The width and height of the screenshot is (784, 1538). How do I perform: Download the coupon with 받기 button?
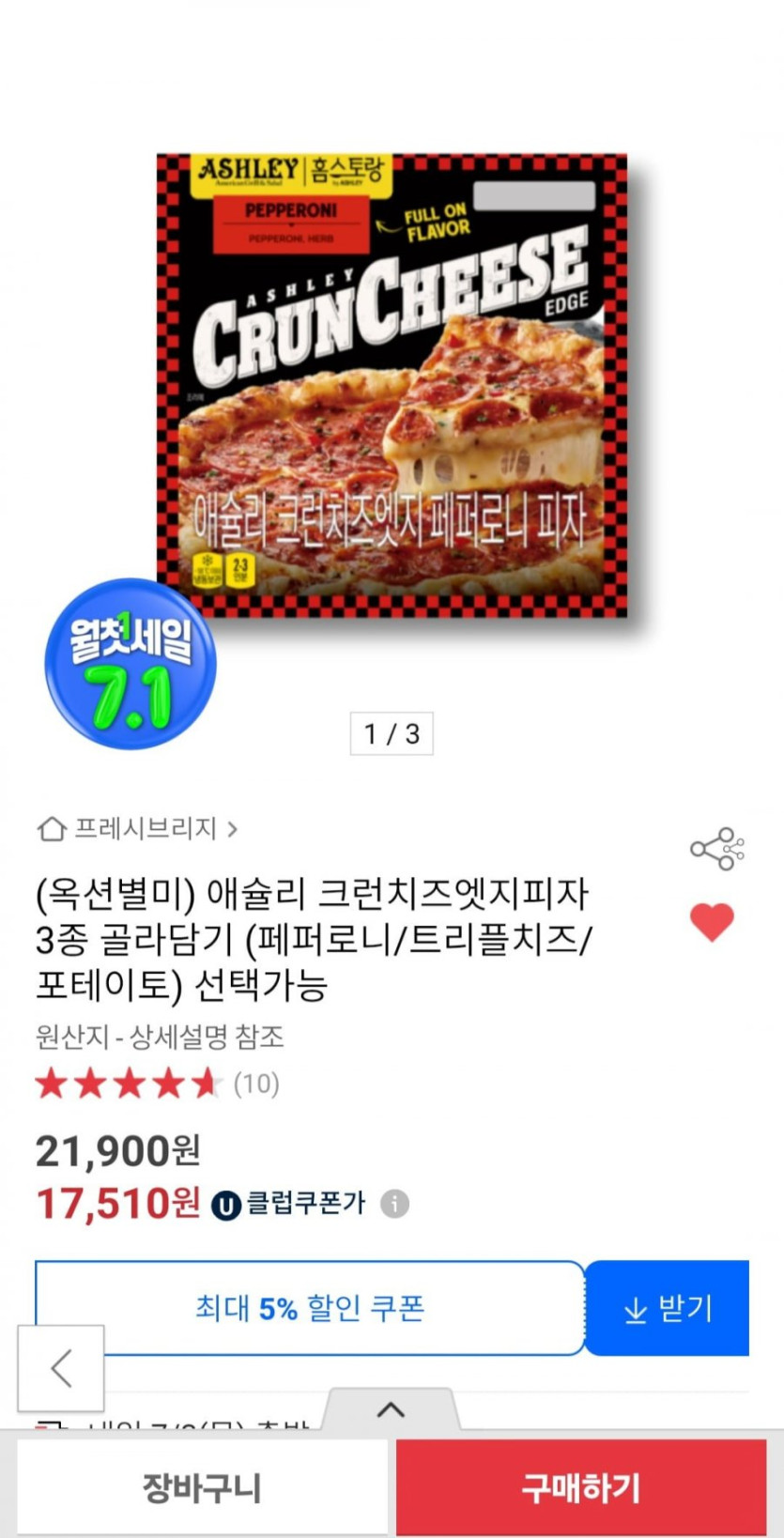click(x=668, y=1308)
